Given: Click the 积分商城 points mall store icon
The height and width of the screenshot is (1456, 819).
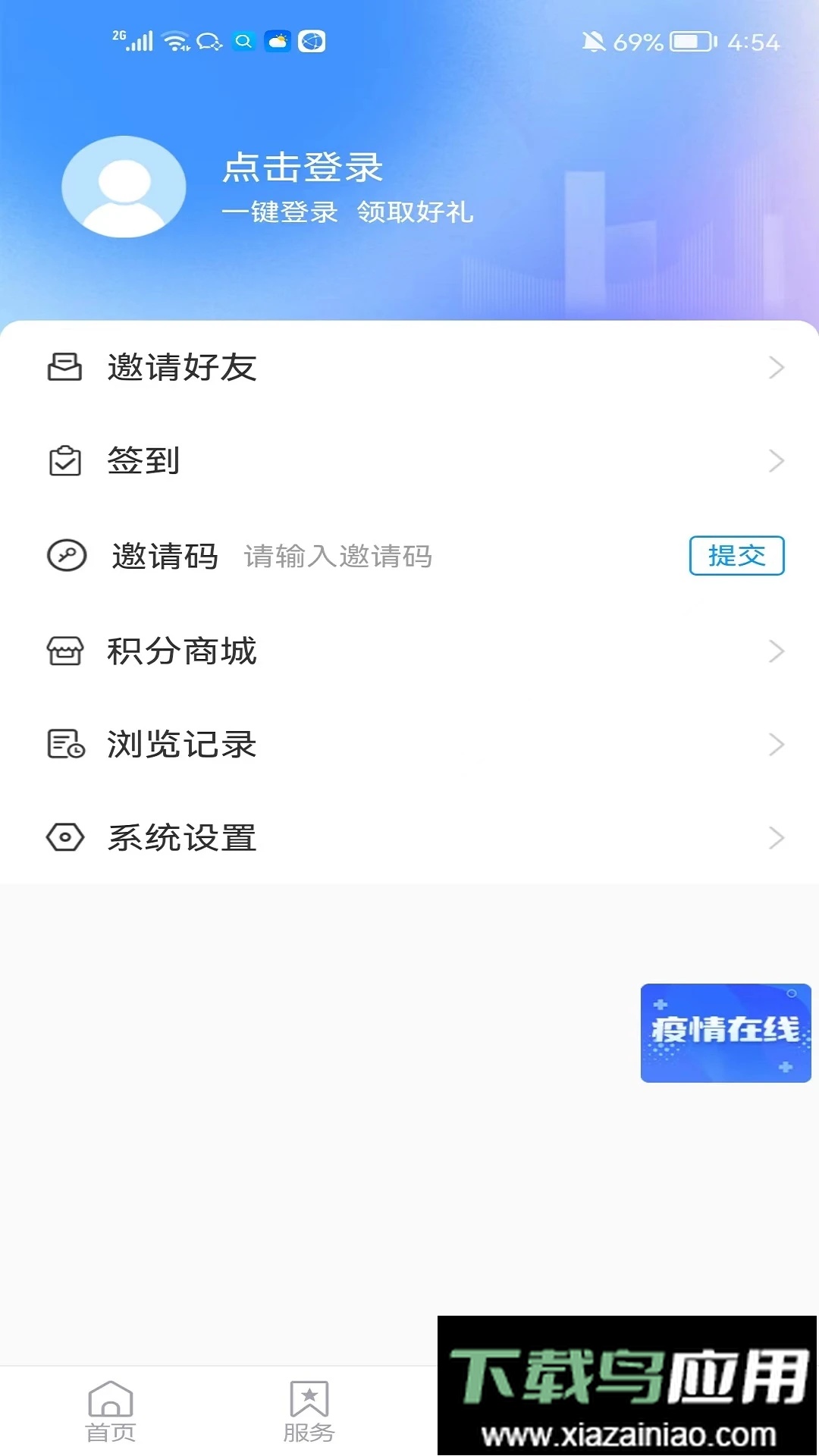Looking at the screenshot, I should tap(64, 651).
